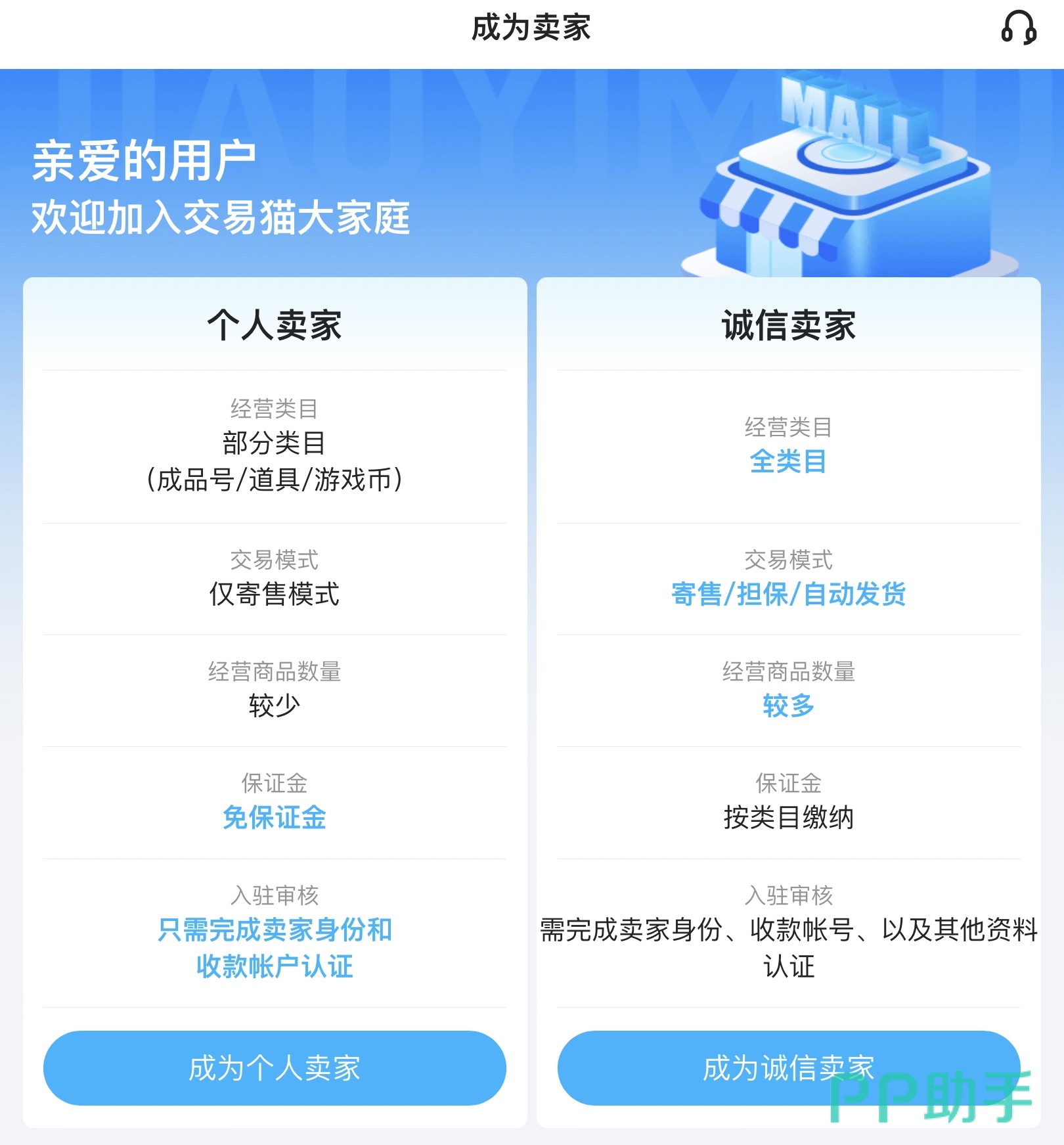Tap 成为个人卖家 button

tap(275, 1067)
